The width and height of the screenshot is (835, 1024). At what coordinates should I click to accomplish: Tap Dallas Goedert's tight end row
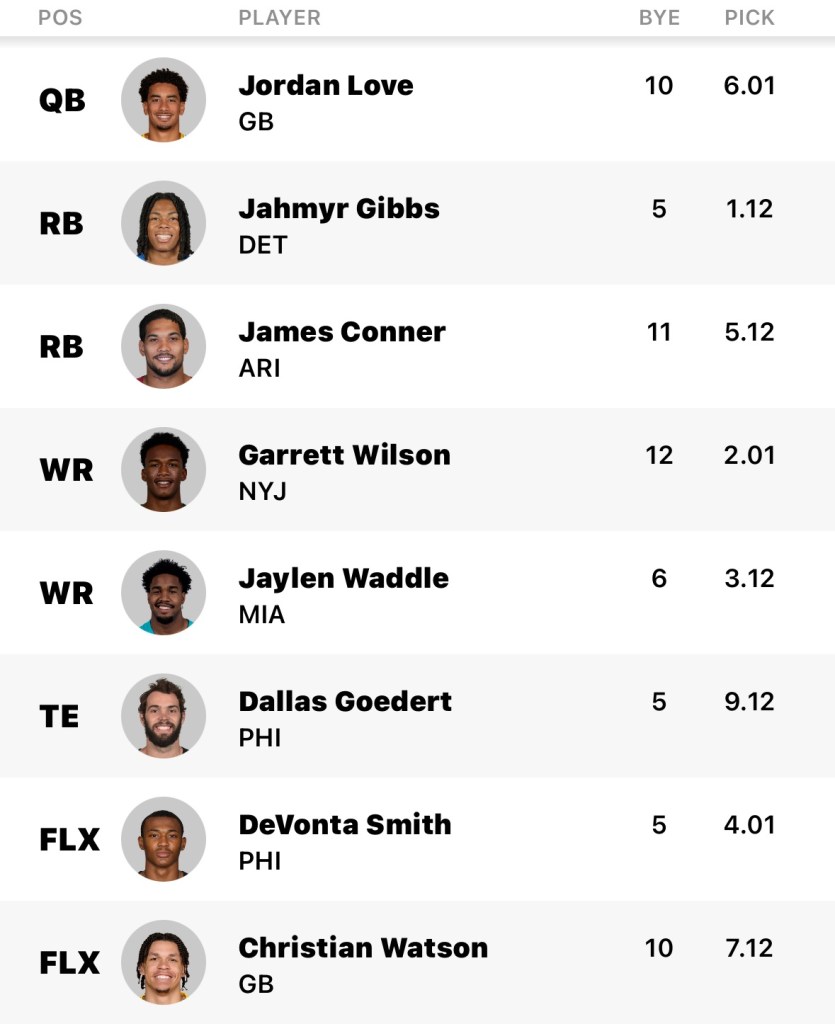point(344,701)
